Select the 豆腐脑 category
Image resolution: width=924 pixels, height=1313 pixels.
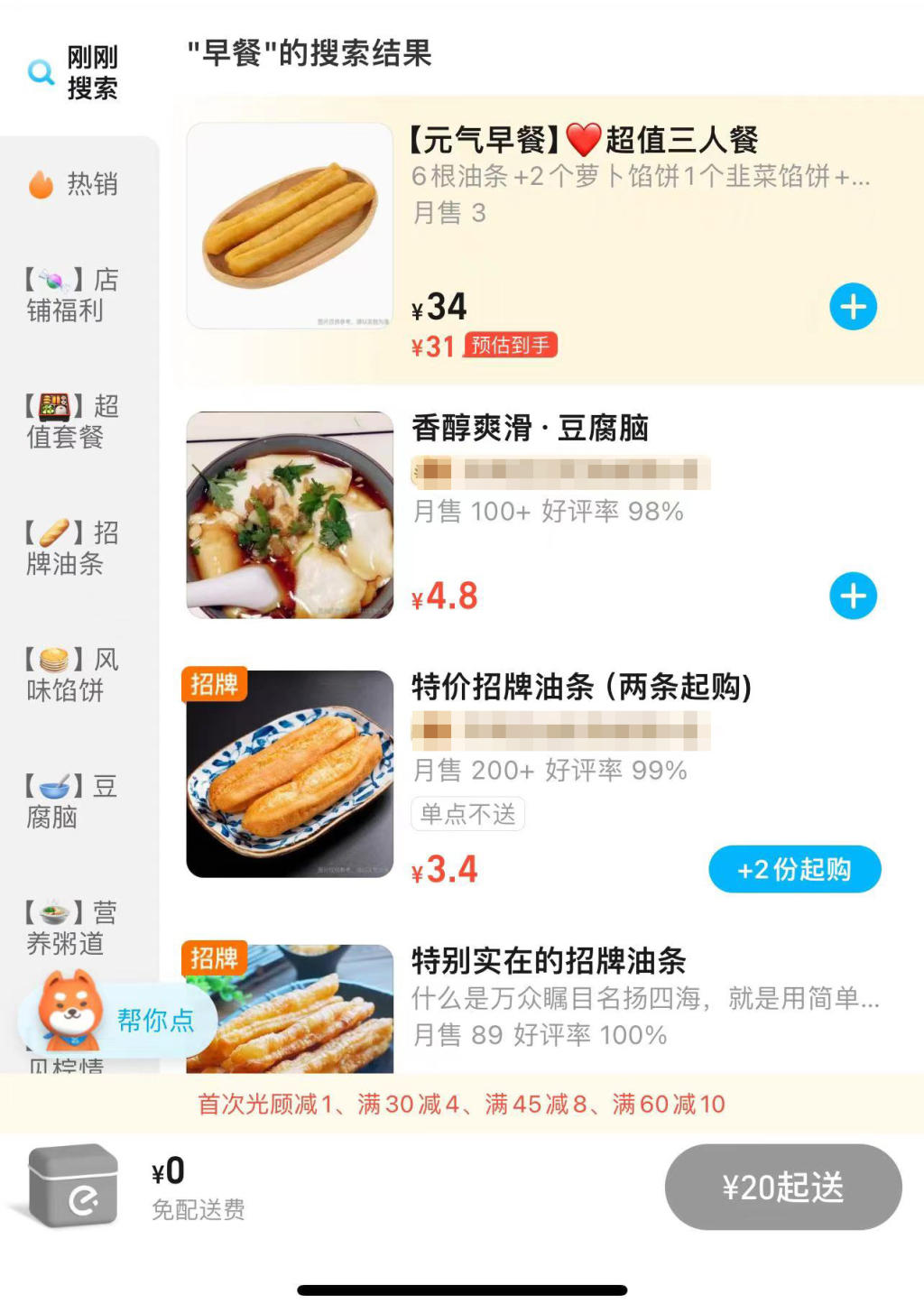pyautogui.click(x=73, y=801)
